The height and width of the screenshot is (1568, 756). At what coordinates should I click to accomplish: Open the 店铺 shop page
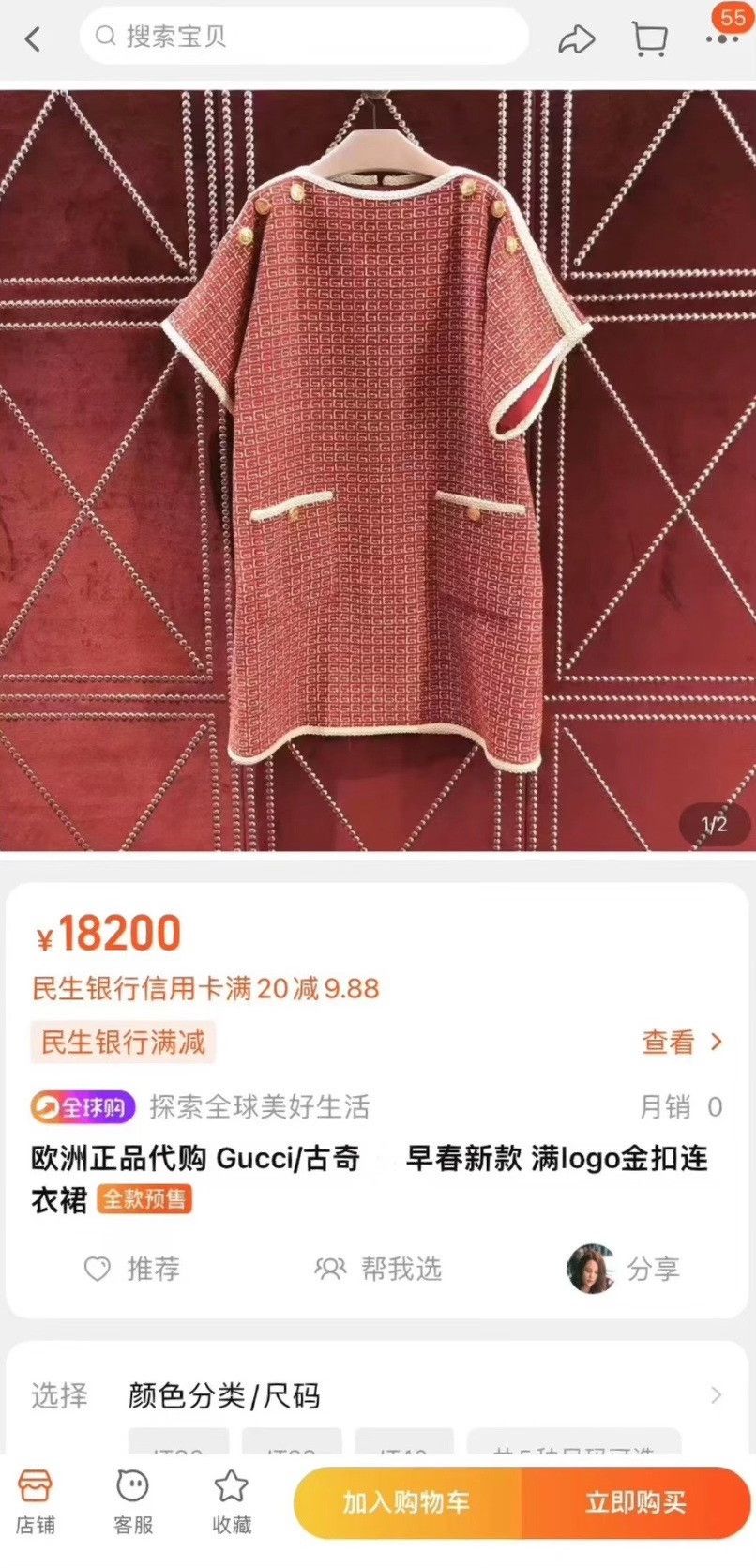click(36, 1502)
